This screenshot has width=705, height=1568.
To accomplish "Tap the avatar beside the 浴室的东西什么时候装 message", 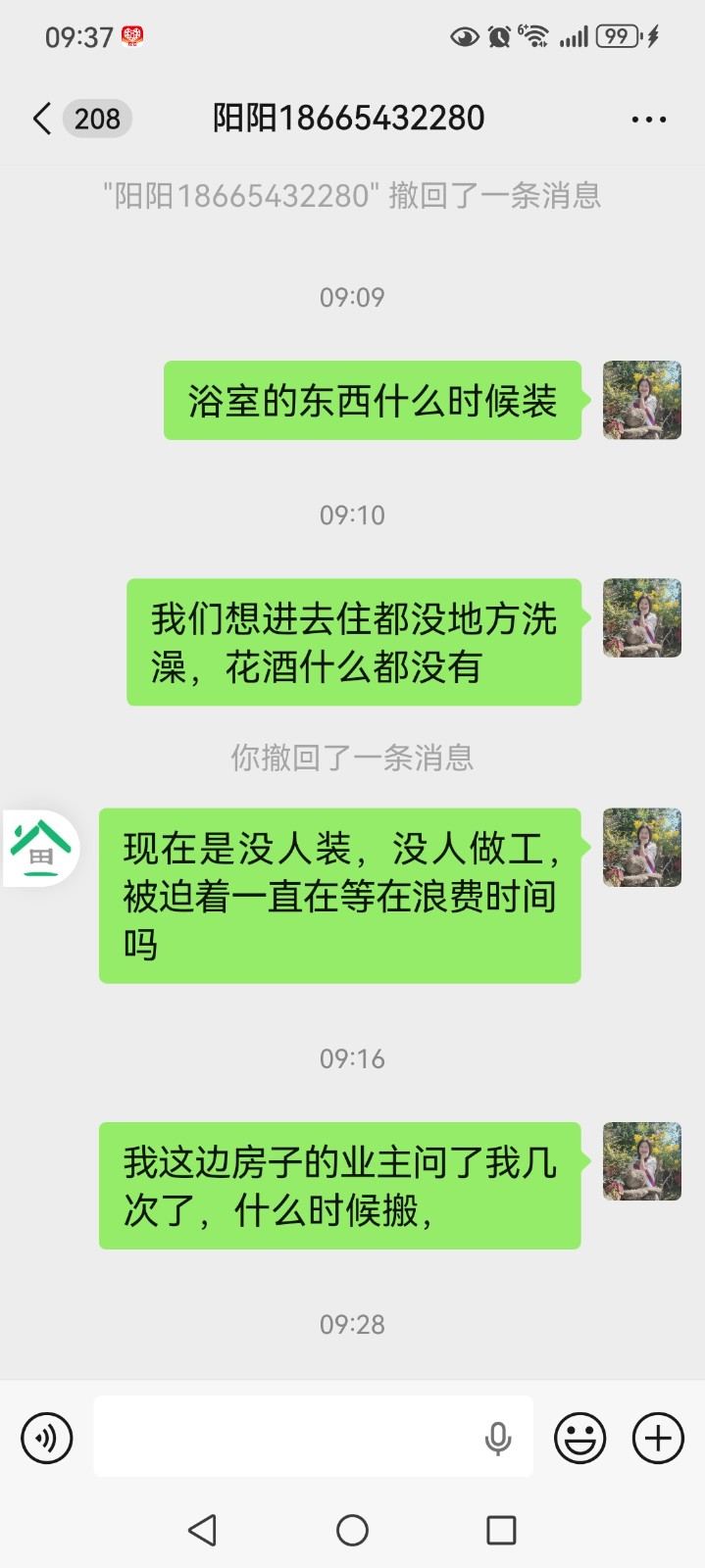I will pos(641,400).
